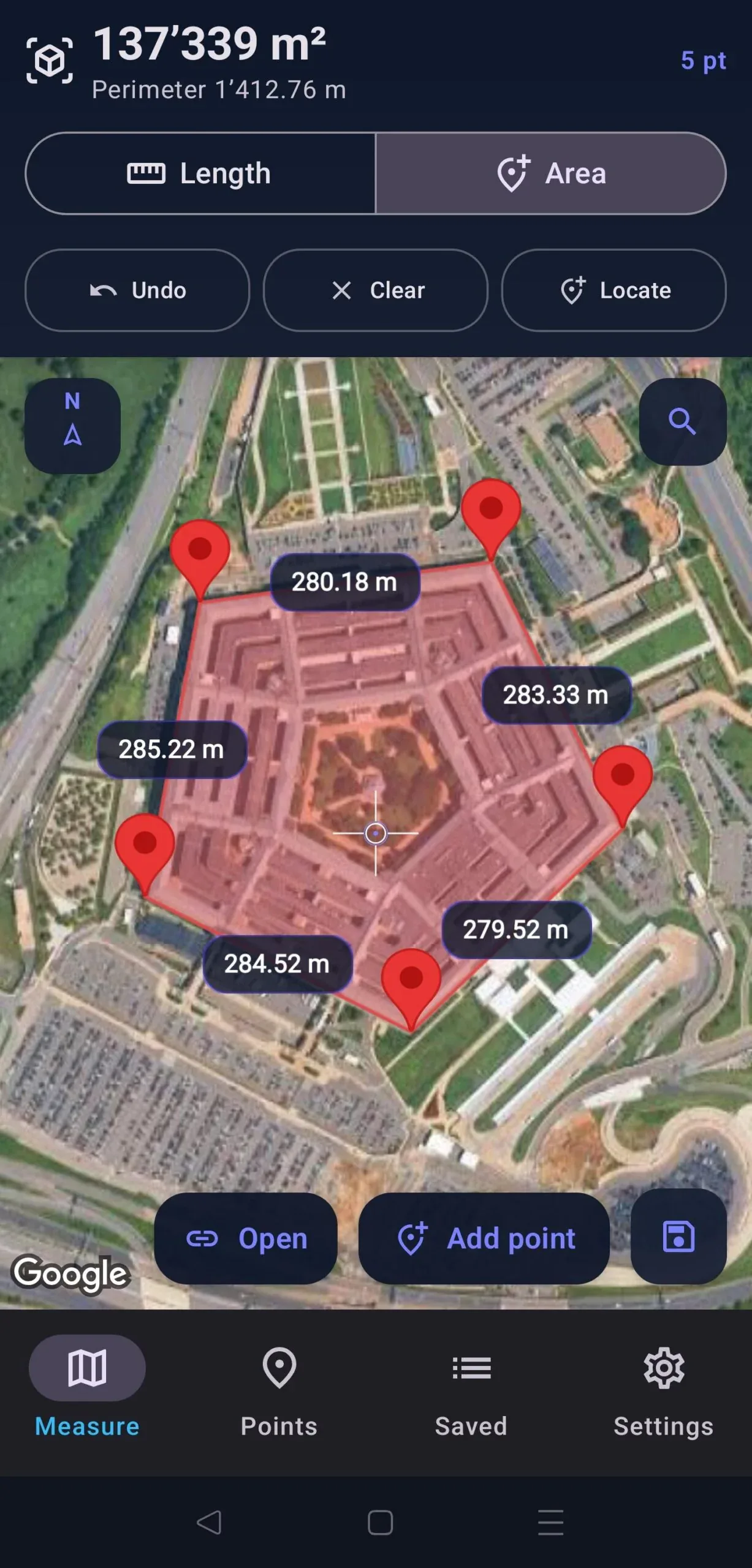
Task: Switch to Length measurement mode
Action: [x=200, y=173]
